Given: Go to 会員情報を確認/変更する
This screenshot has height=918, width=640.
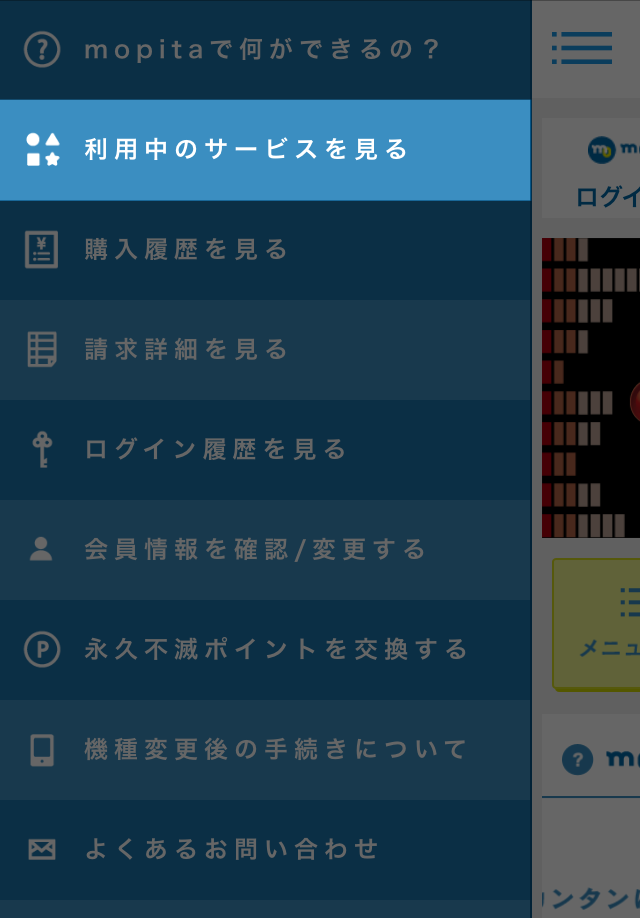Looking at the screenshot, I should (256, 550).
